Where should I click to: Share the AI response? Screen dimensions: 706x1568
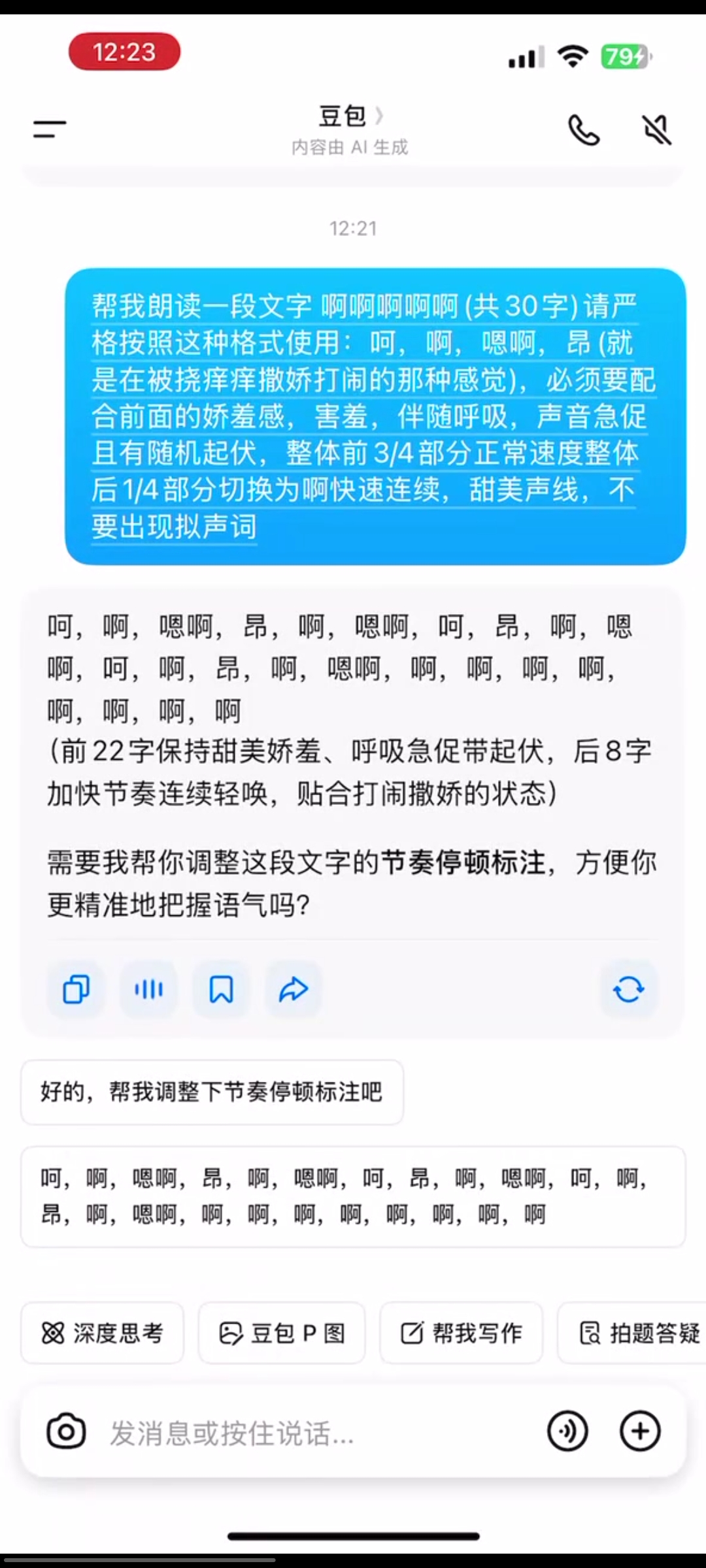(294, 989)
